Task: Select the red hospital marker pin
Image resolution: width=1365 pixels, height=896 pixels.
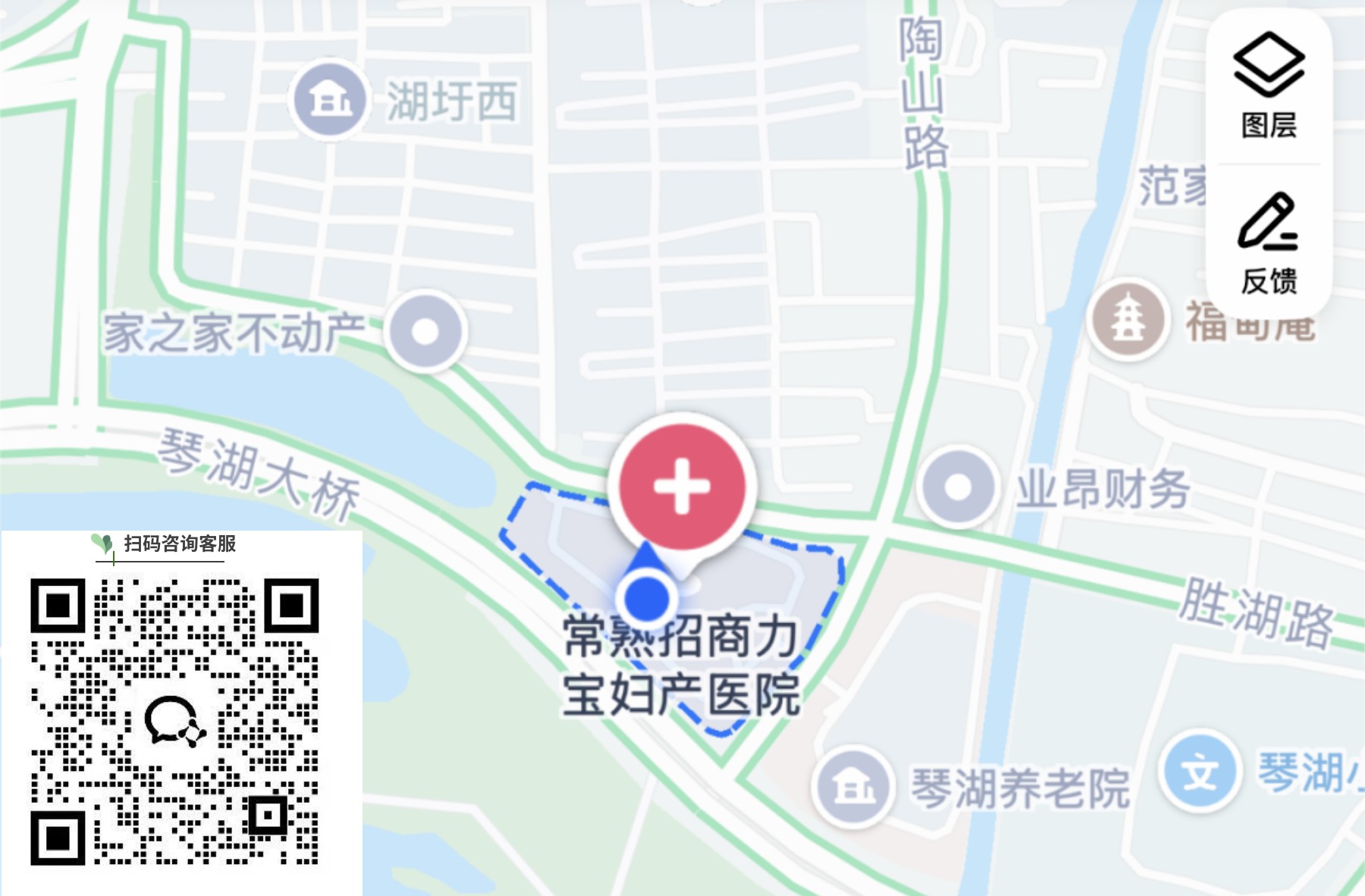Action: (x=682, y=486)
